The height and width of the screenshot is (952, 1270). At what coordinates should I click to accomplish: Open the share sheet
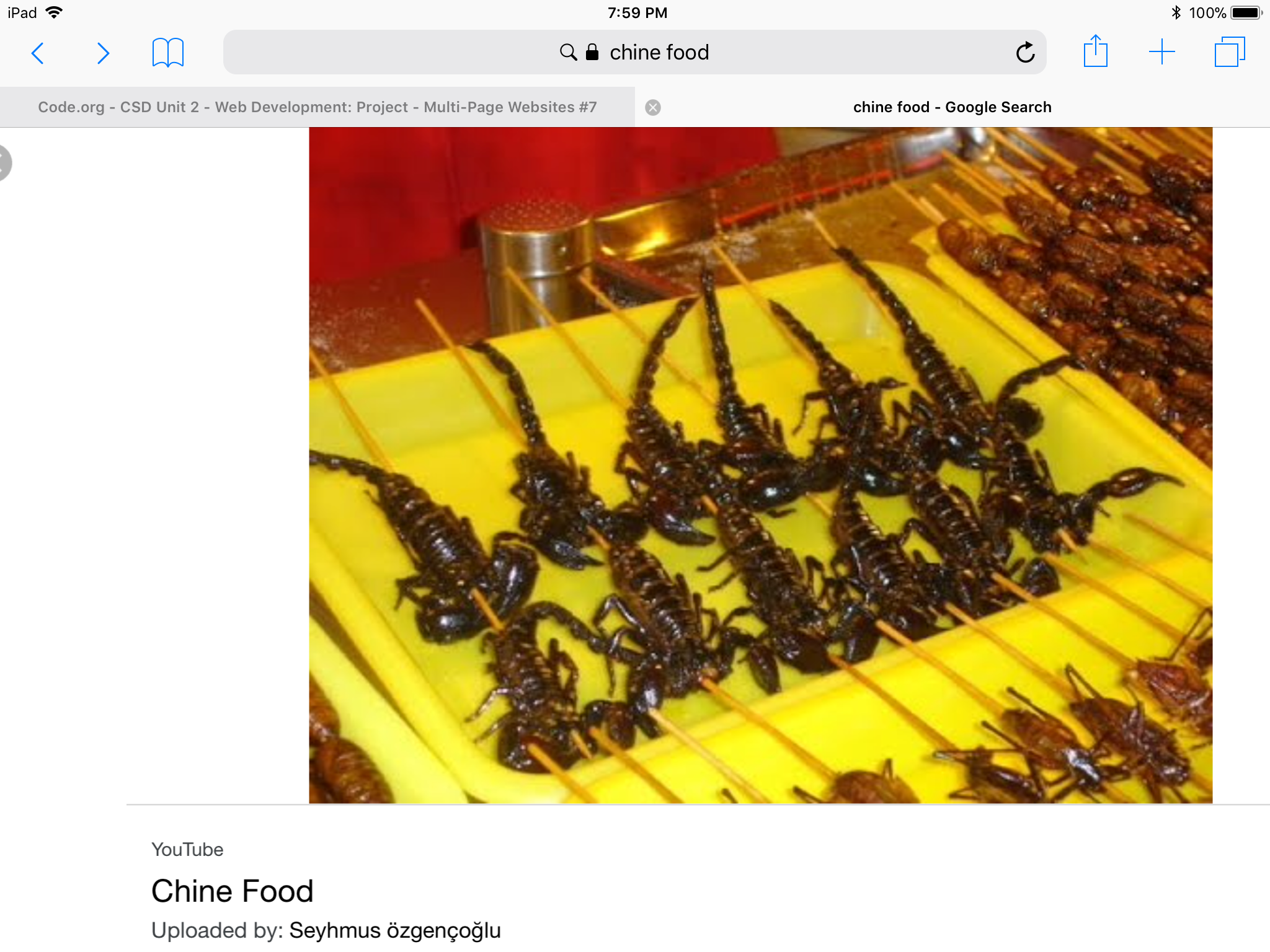pos(1095,52)
